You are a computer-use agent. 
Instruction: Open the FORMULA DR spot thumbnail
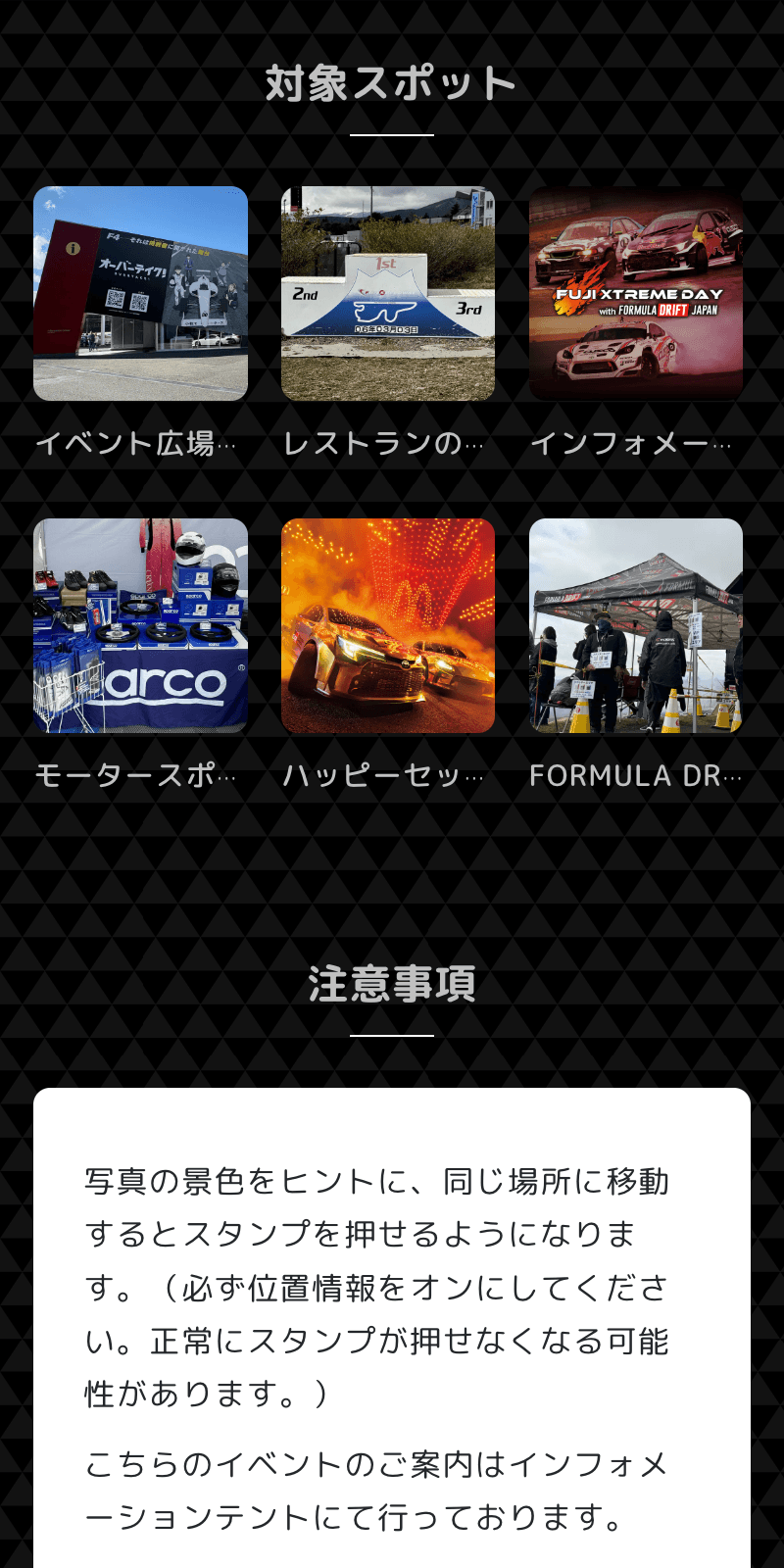[635, 624]
